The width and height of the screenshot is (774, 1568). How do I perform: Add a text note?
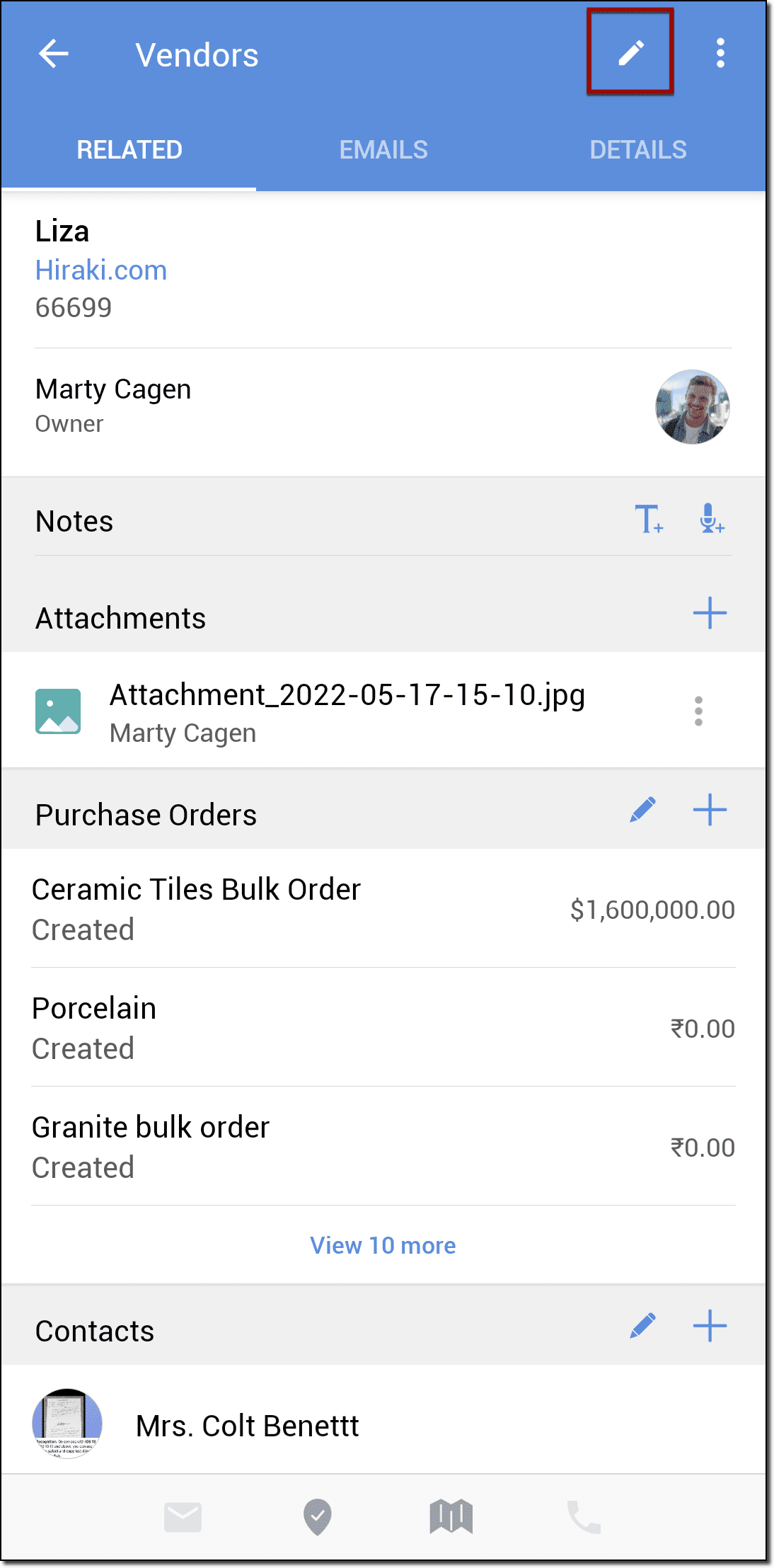648,520
